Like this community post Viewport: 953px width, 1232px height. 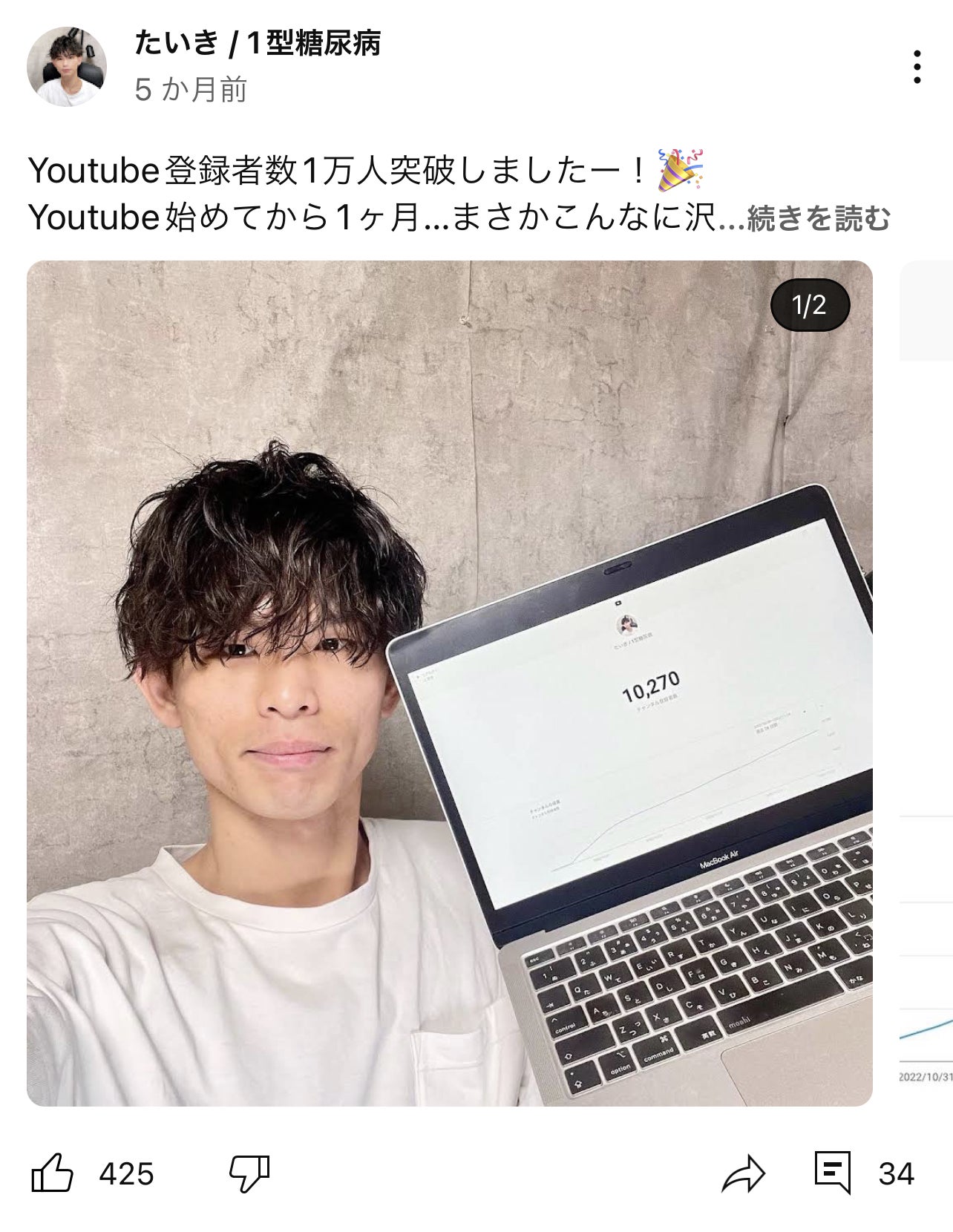click(53, 1173)
